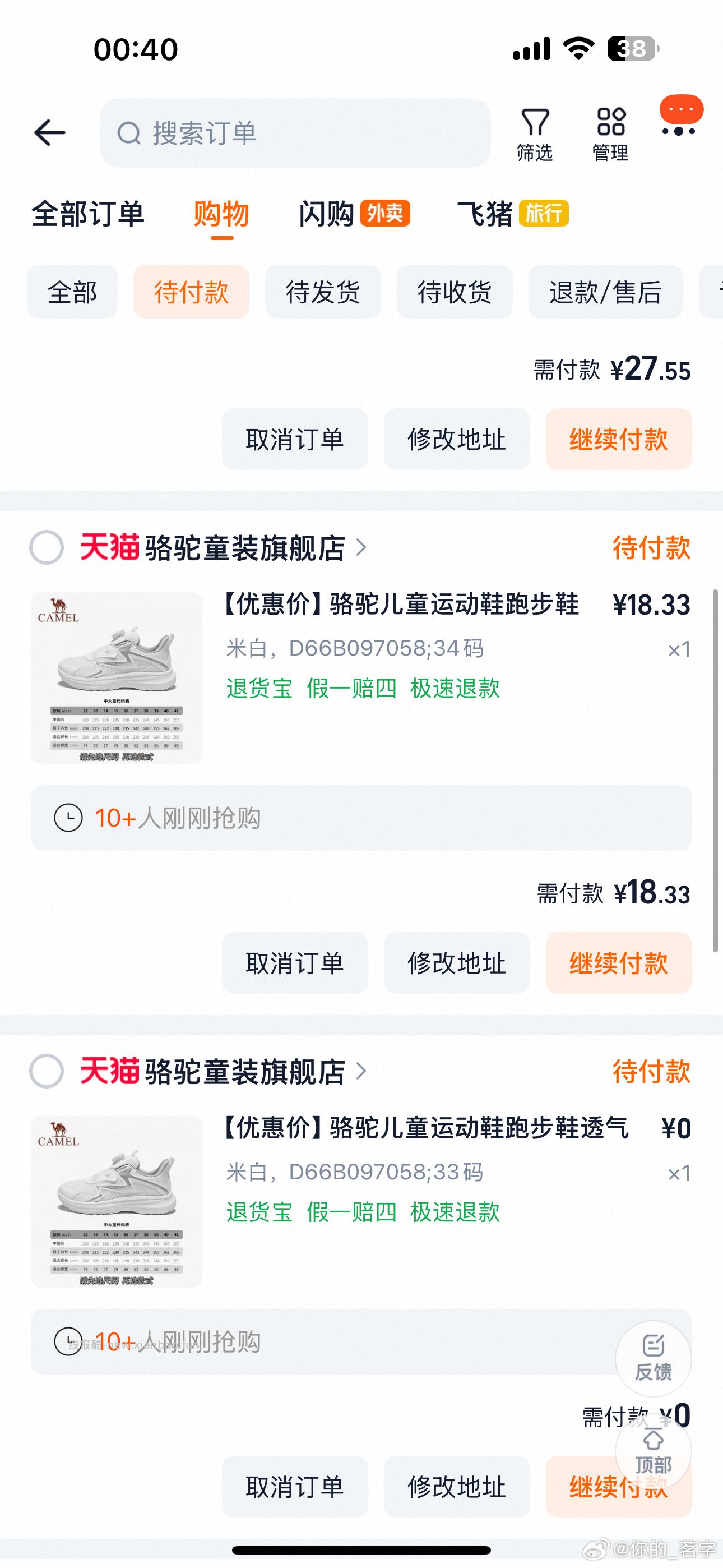Open the 筛选 filter panel
723x1568 pixels.
(534, 131)
